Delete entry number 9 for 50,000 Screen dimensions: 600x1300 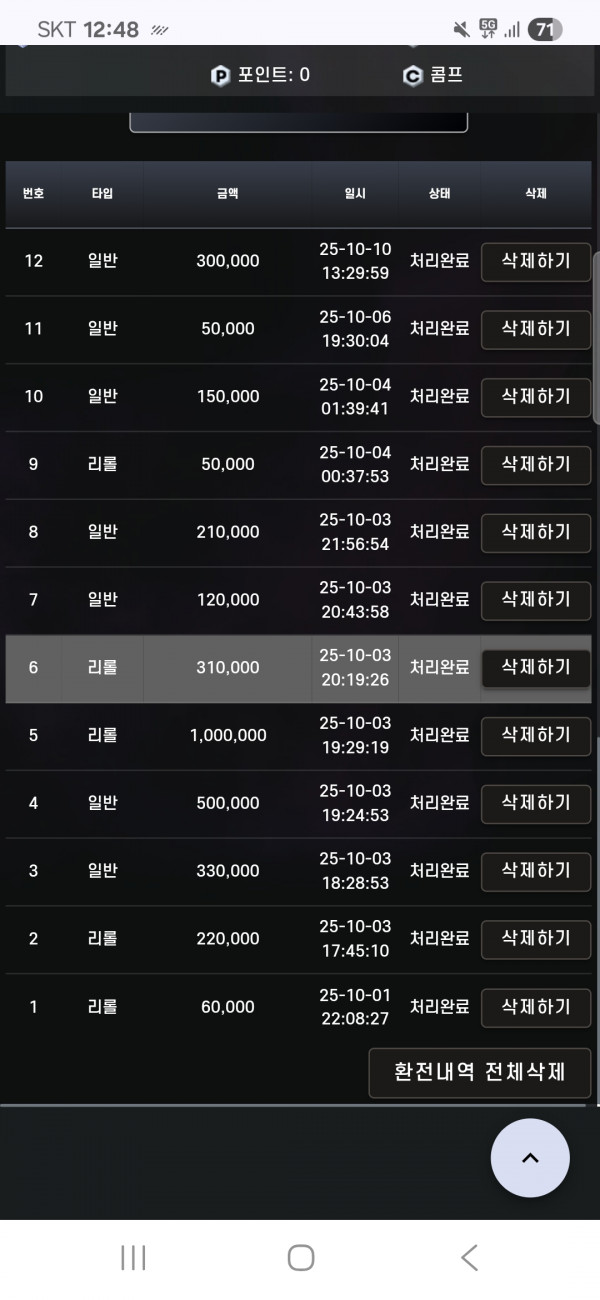point(535,464)
